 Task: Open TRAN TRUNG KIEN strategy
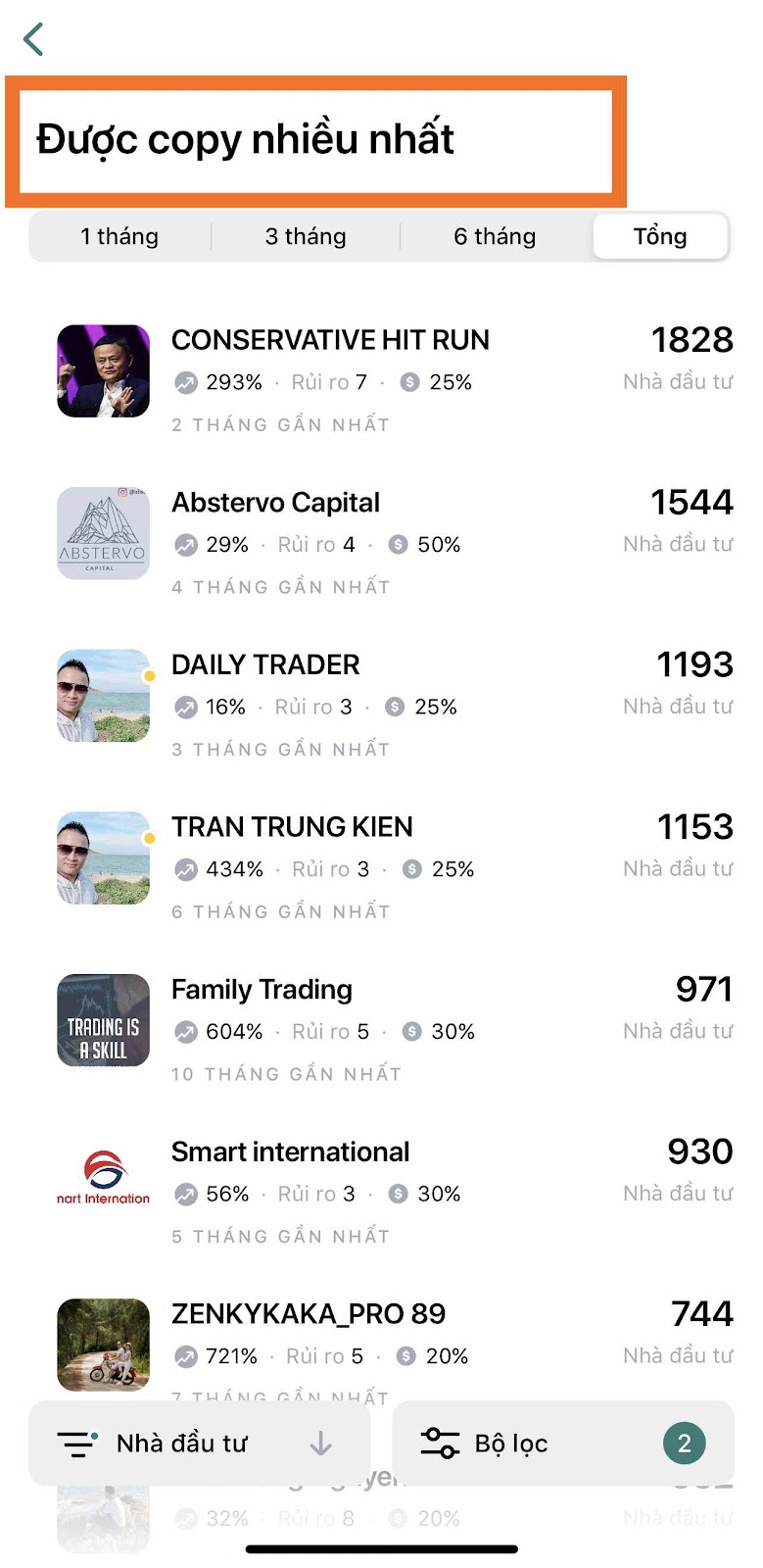point(395,864)
